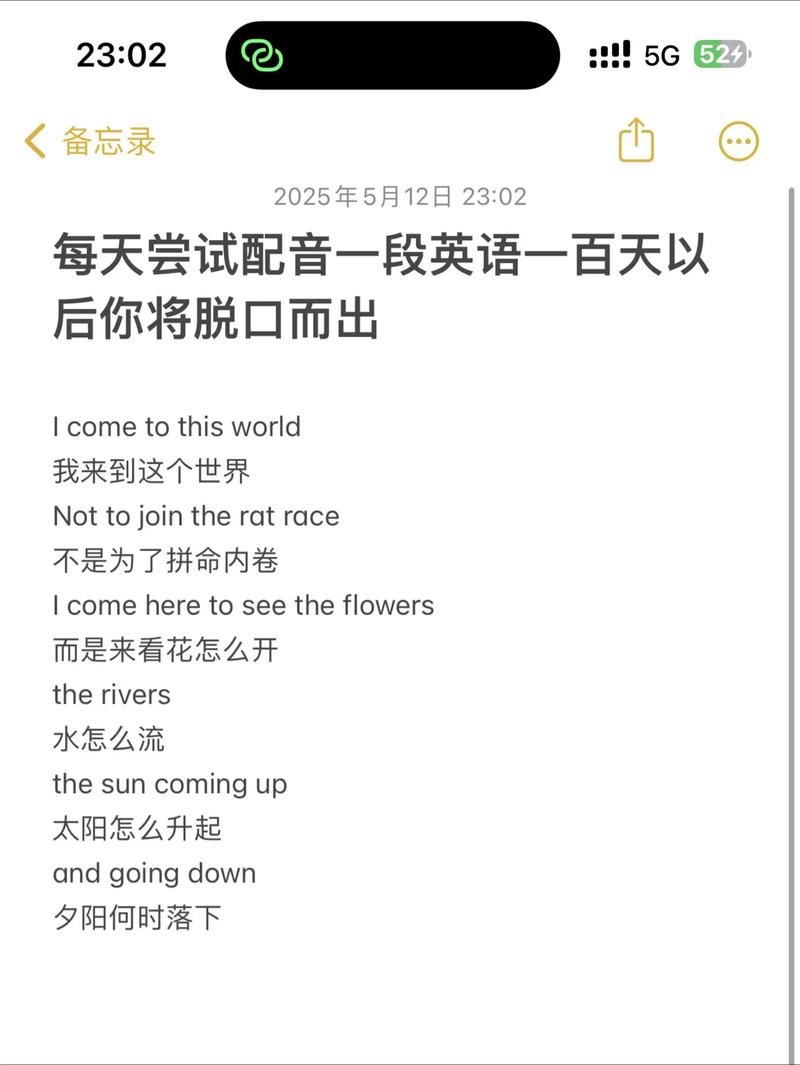Viewport: 800px width, 1065px height.
Task: Tap the line 'the rivers'
Action: coord(113,695)
